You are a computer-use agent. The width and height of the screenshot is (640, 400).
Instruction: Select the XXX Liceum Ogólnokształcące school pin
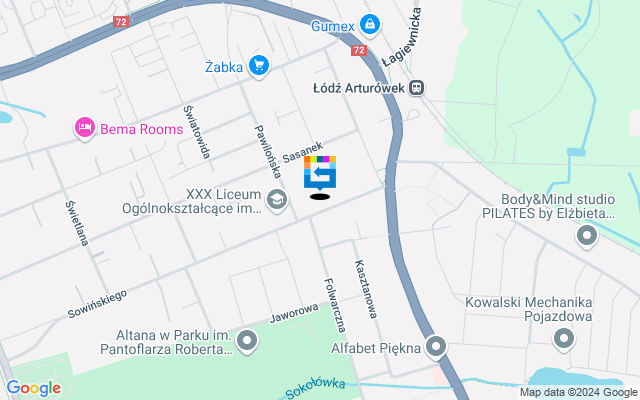coord(275,202)
